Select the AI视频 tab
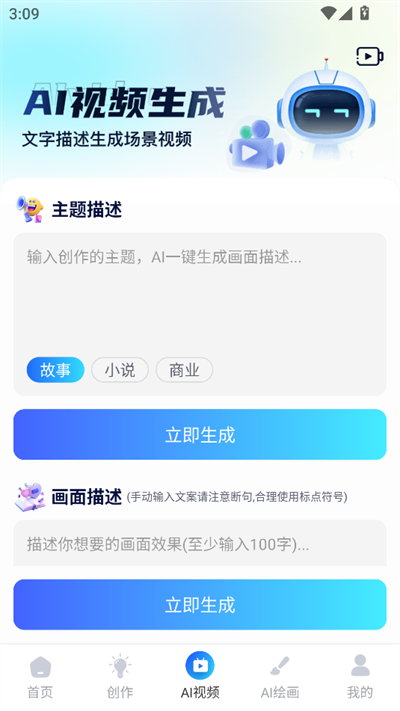Viewport: 400px width, 711px height. pyautogui.click(x=200, y=677)
